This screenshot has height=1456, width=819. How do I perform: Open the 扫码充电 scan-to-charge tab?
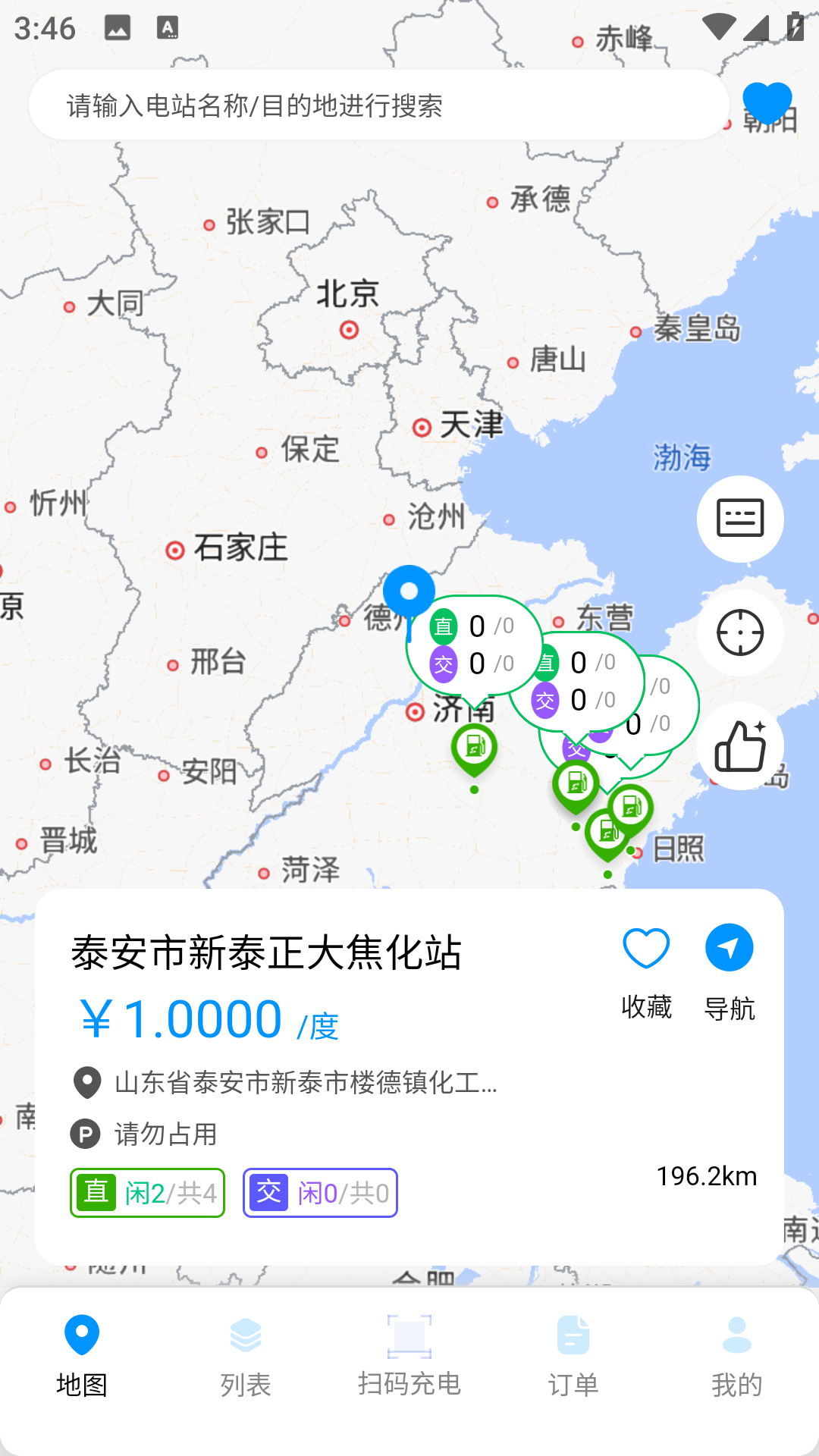point(409,1356)
